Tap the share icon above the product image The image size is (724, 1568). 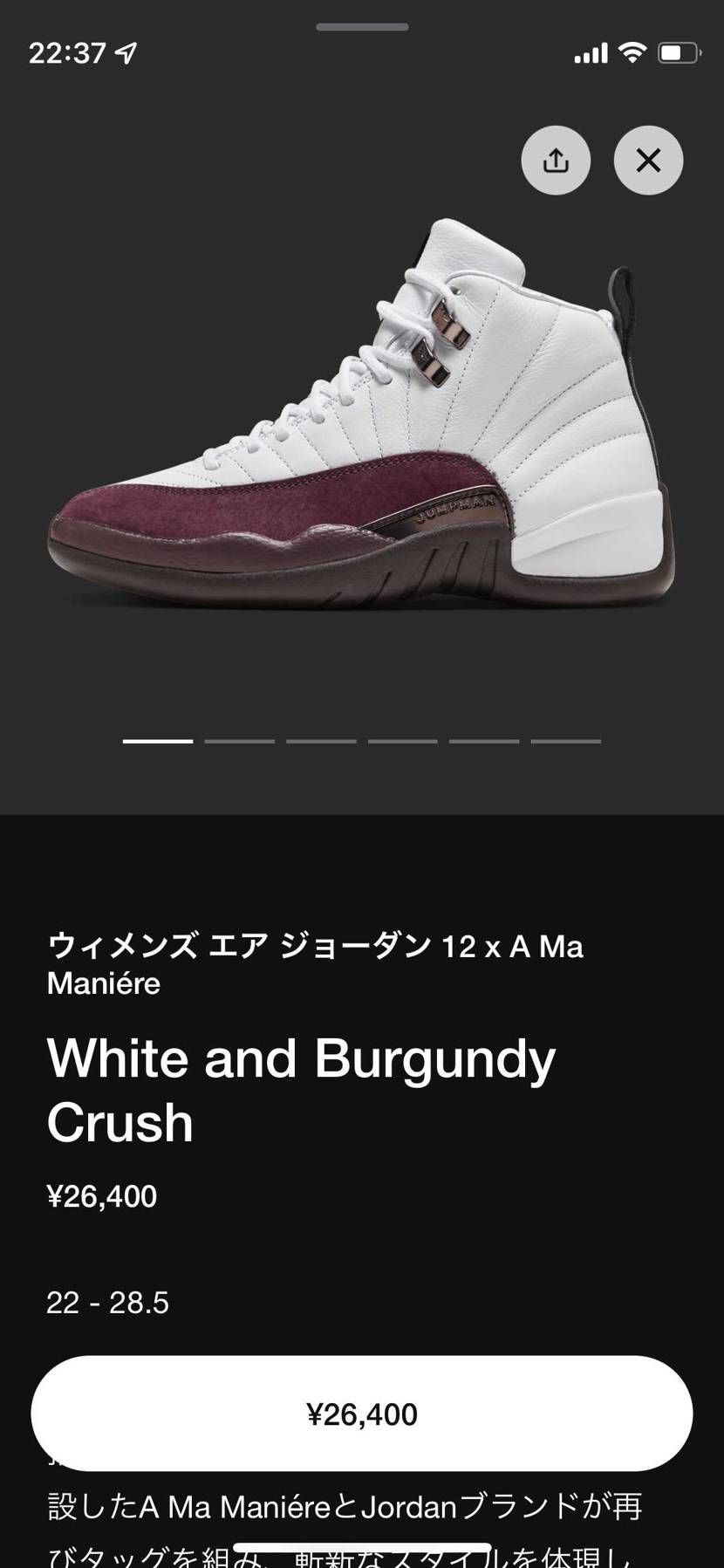pyautogui.click(x=556, y=161)
